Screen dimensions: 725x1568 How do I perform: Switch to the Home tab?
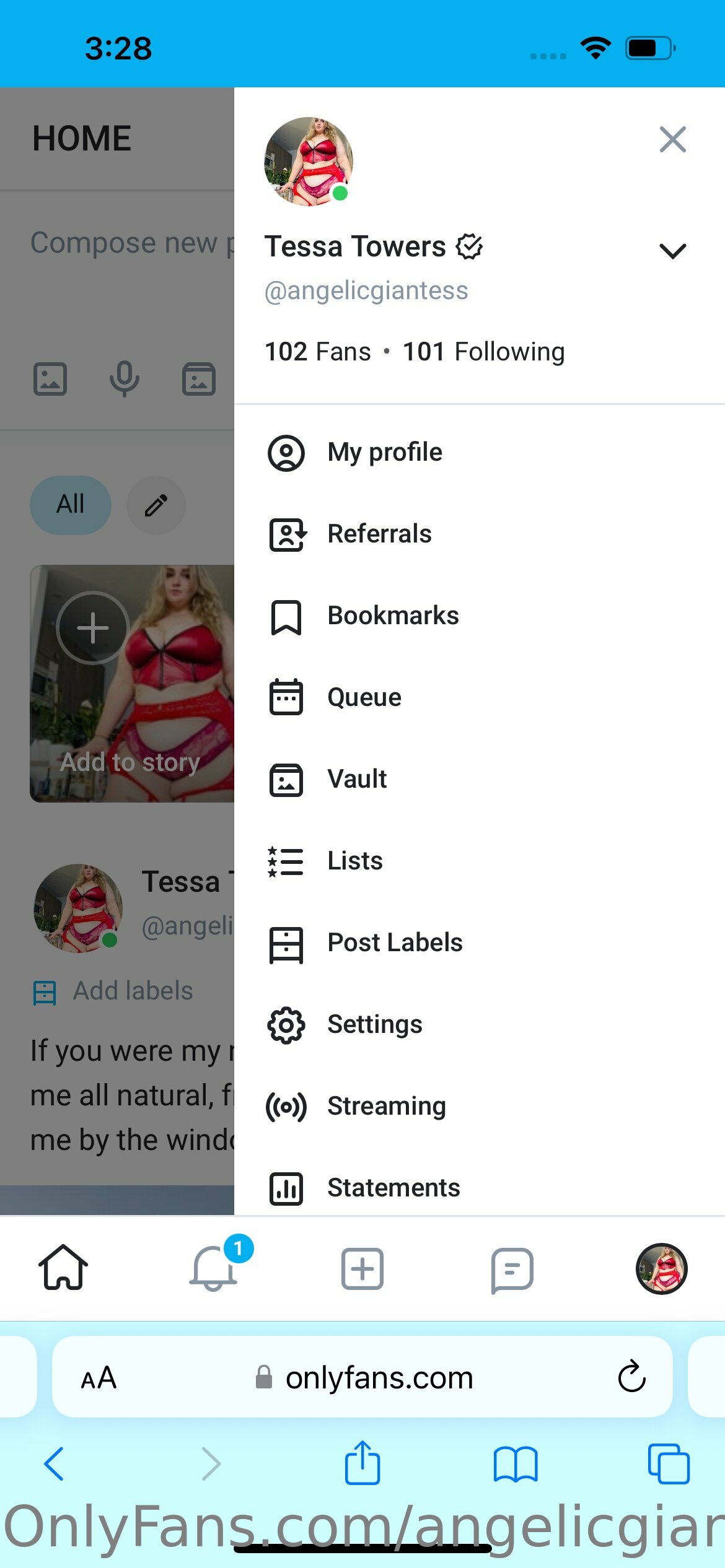tap(63, 1268)
